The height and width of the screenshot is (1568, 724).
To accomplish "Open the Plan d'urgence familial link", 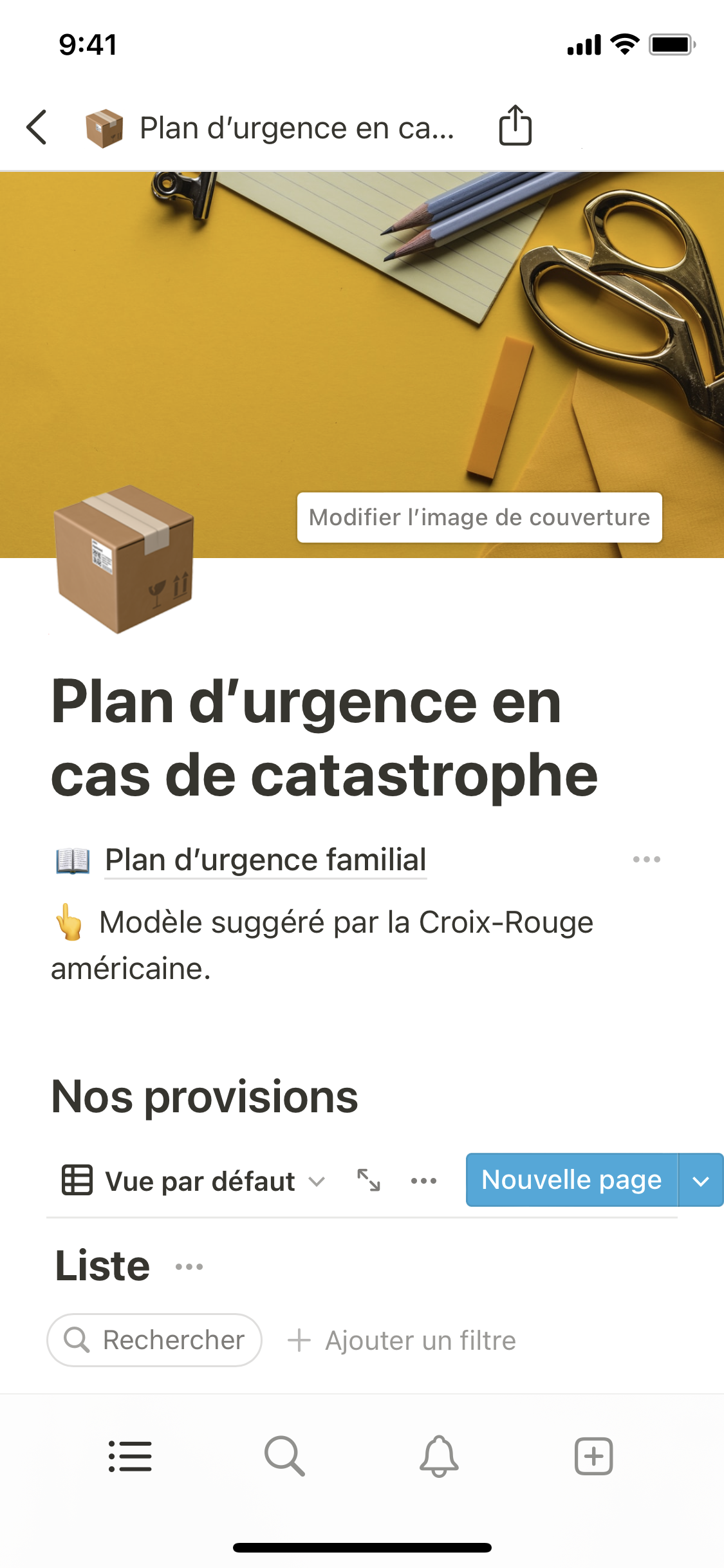I will (265, 860).
